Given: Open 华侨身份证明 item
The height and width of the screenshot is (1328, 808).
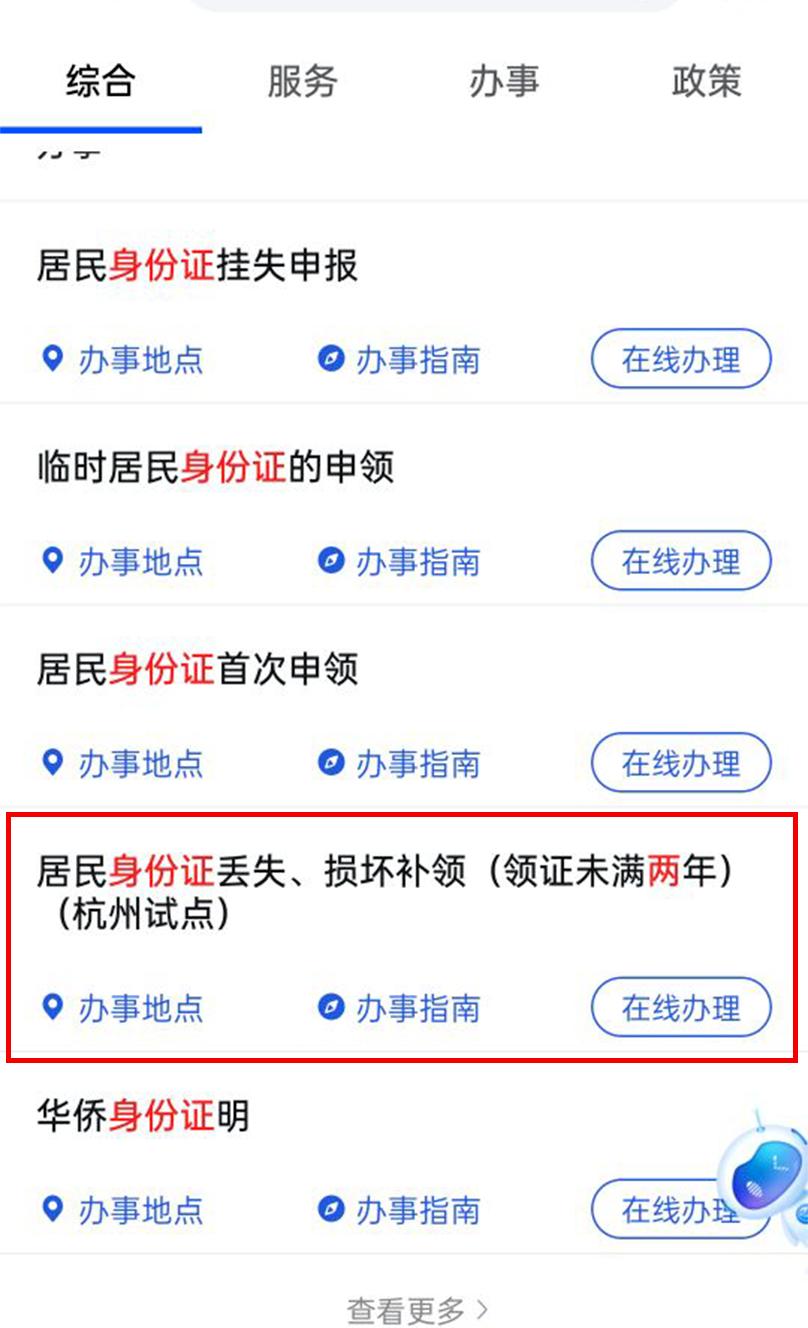Looking at the screenshot, I should pos(143,1115).
